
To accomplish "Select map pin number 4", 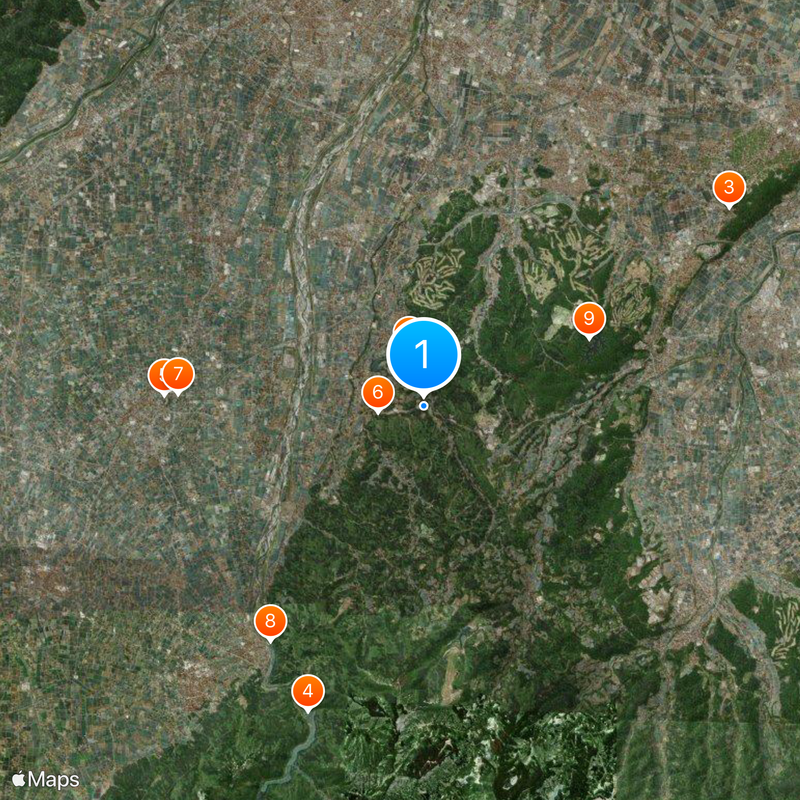I will [308, 690].
